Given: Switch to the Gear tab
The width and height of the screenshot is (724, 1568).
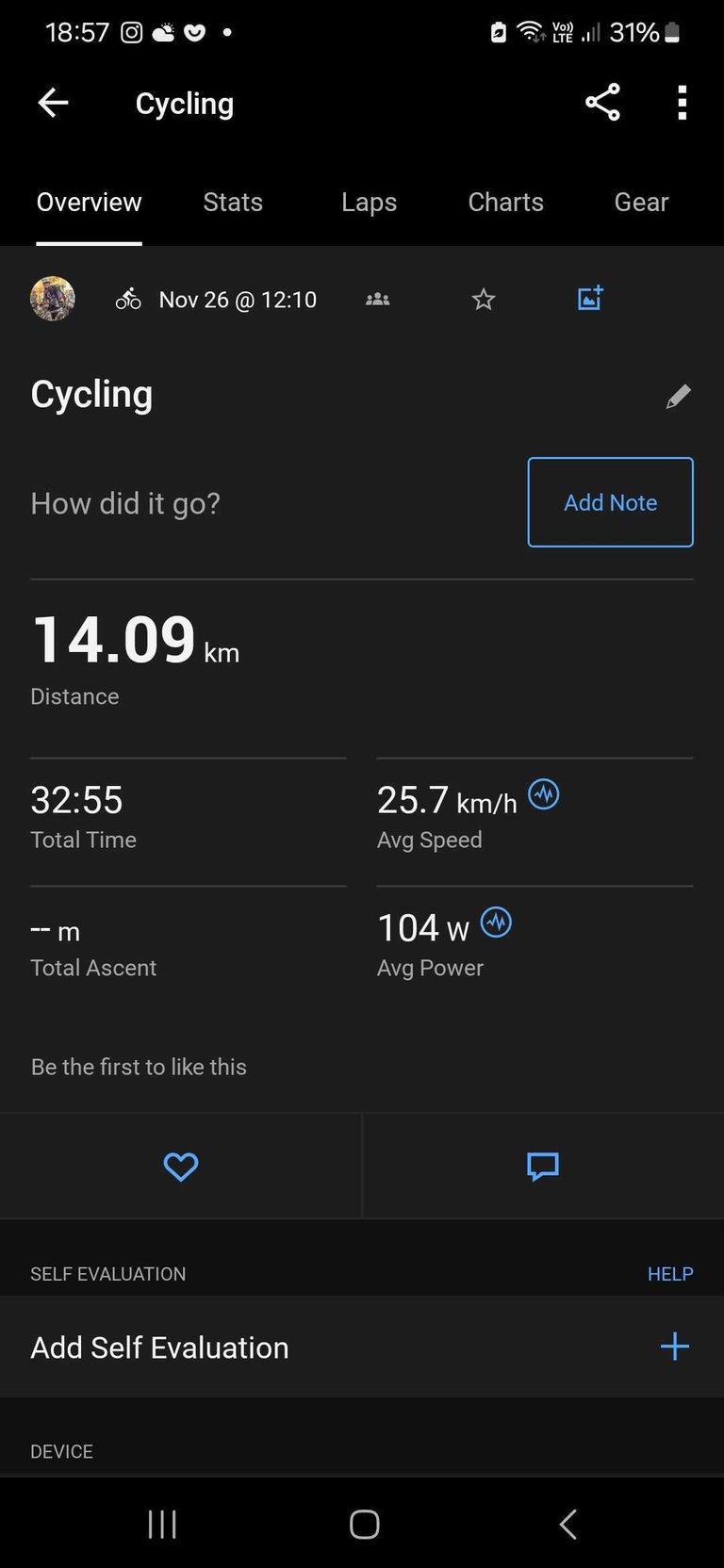Looking at the screenshot, I should click(641, 203).
